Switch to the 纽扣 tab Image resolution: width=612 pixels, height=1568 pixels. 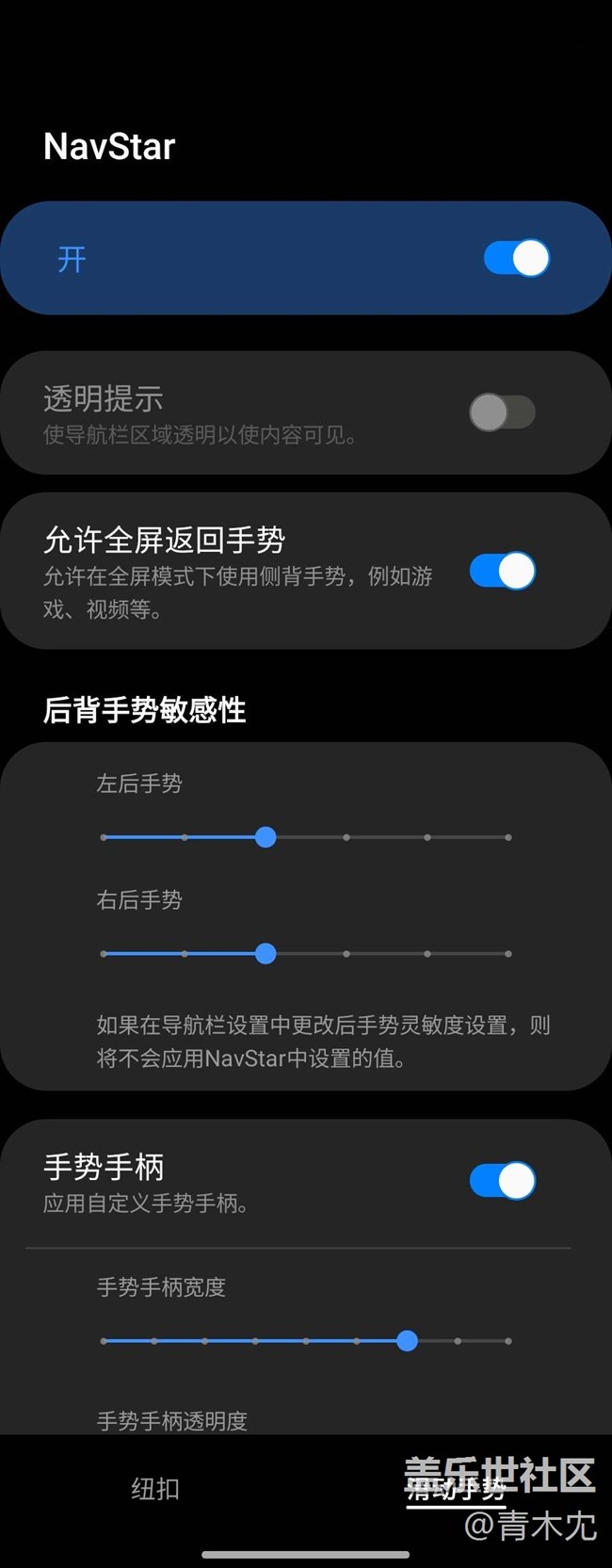pyautogui.click(x=154, y=1489)
